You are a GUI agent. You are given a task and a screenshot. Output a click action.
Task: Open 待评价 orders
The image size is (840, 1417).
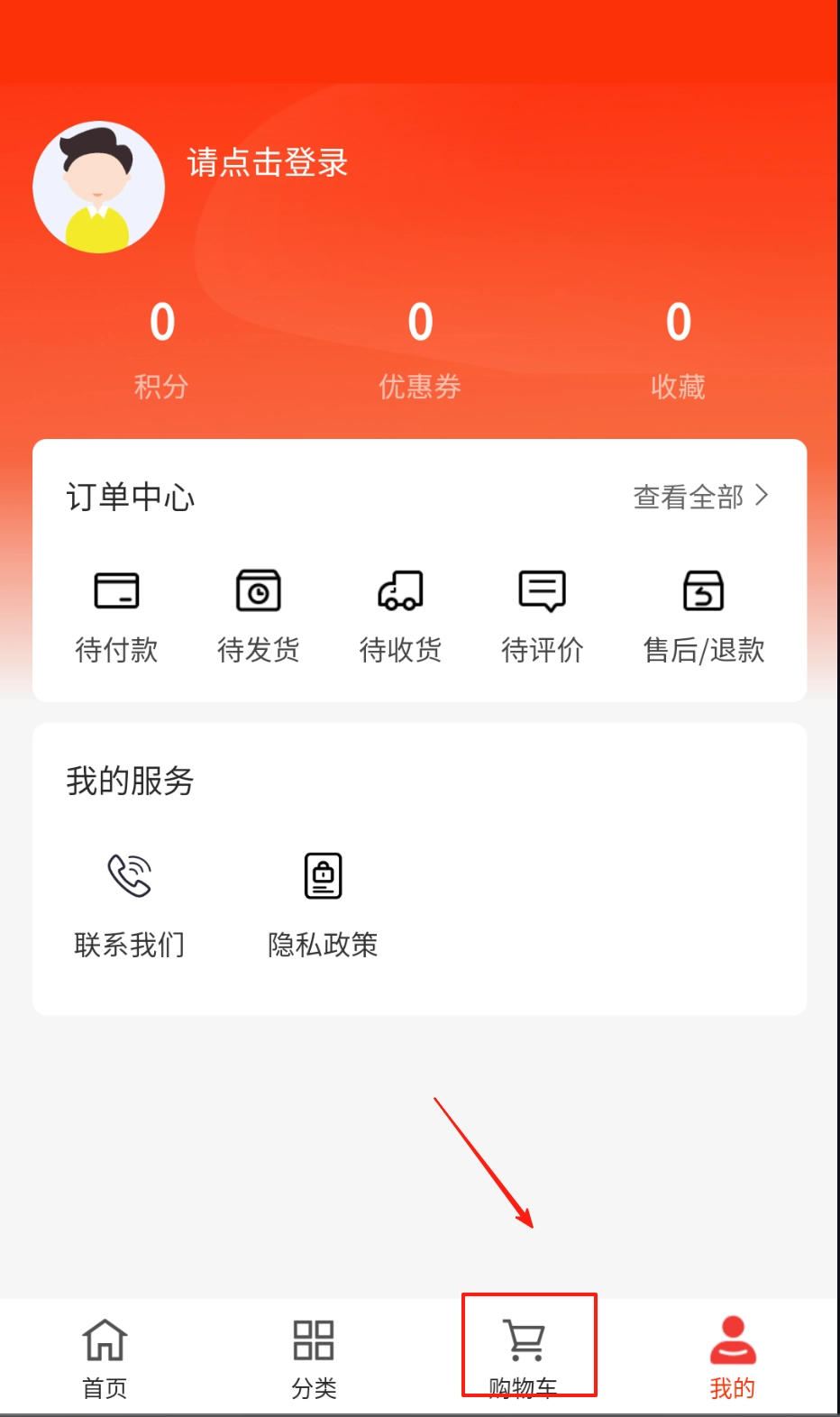point(543,616)
